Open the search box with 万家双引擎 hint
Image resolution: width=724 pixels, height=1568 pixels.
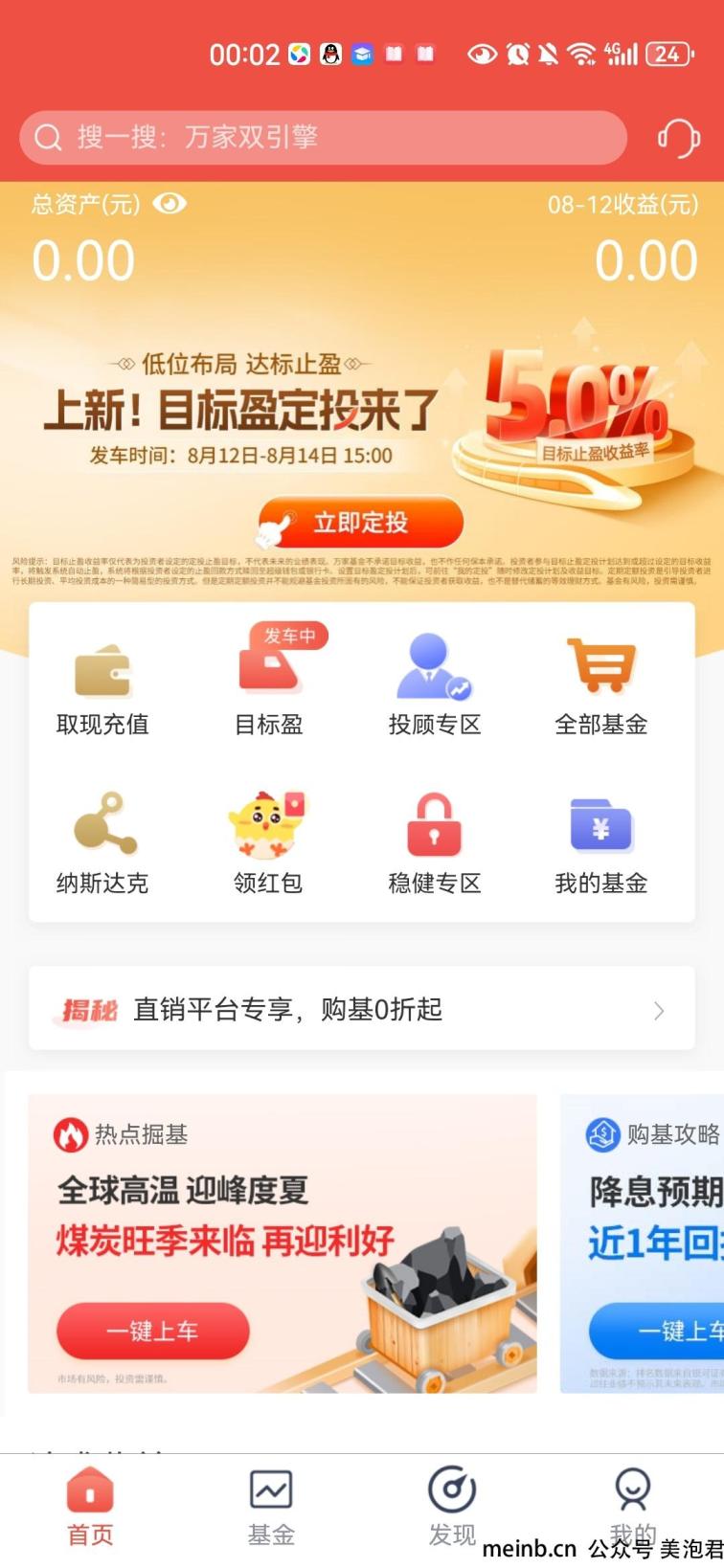[323, 138]
